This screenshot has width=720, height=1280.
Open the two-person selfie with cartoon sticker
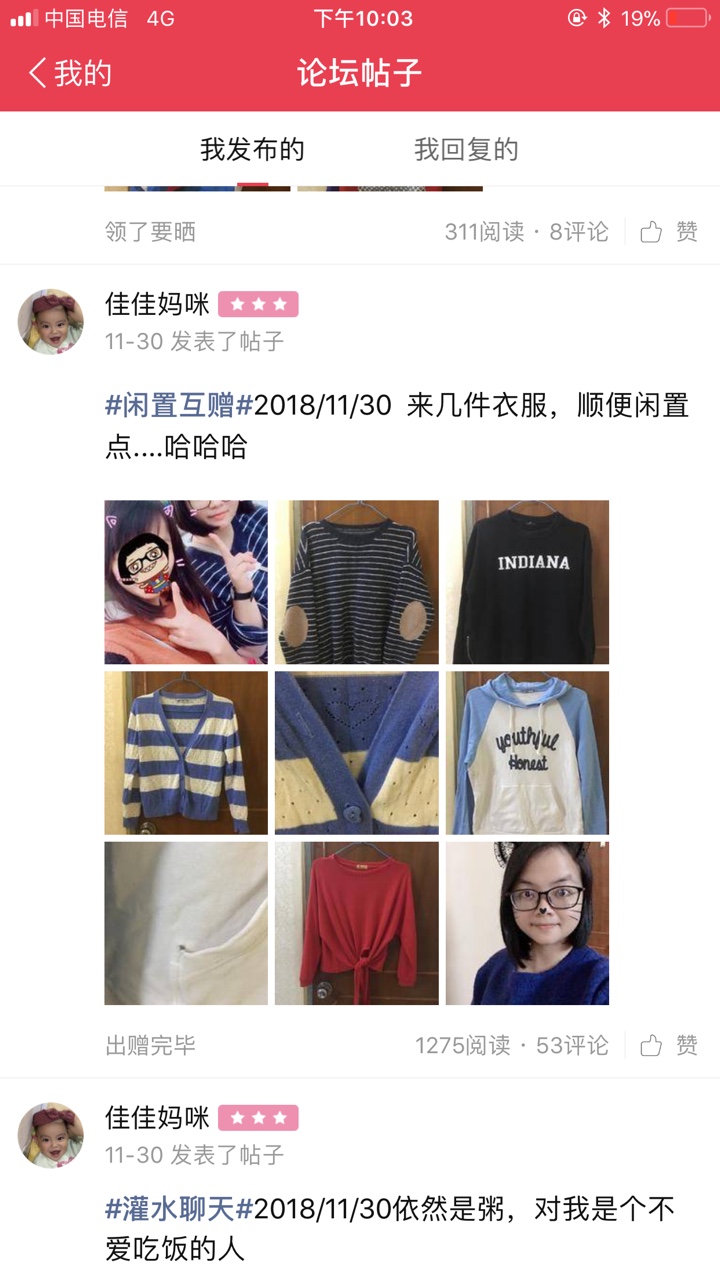pyautogui.click(x=186, y=582)
